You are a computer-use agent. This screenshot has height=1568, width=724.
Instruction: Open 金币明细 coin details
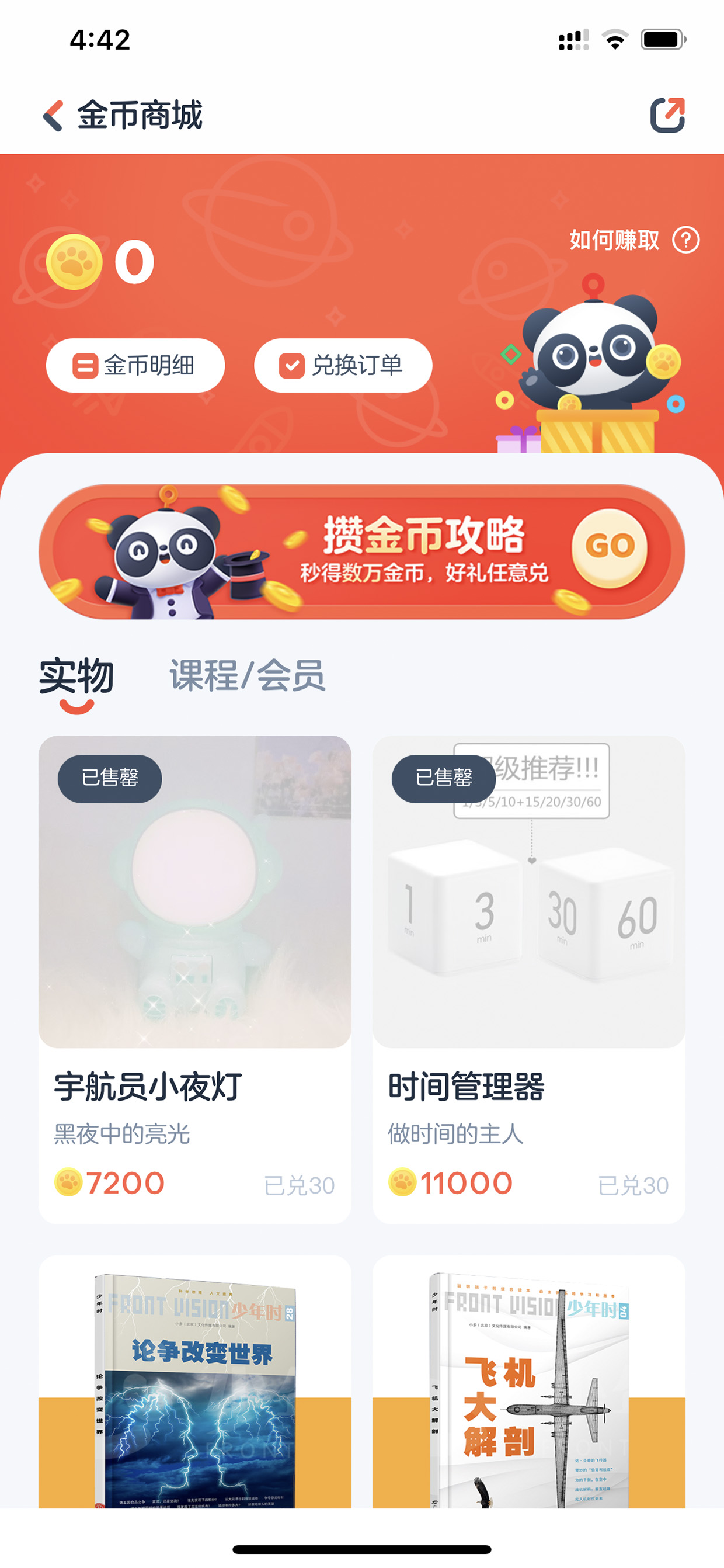click(135, 365)
